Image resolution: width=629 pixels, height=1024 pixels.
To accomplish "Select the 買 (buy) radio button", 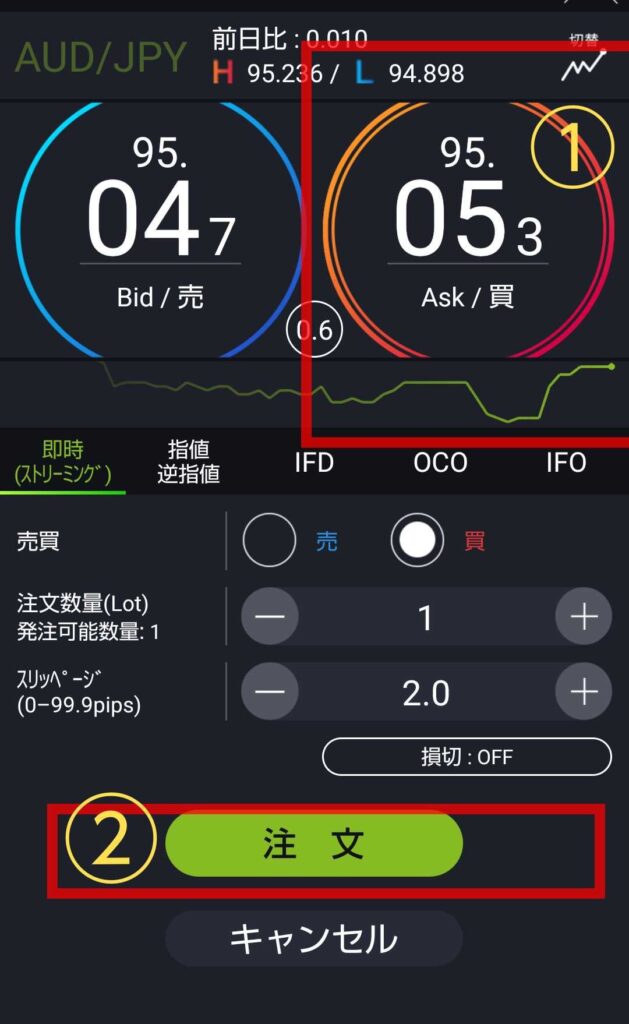I will tap(417, 541).
